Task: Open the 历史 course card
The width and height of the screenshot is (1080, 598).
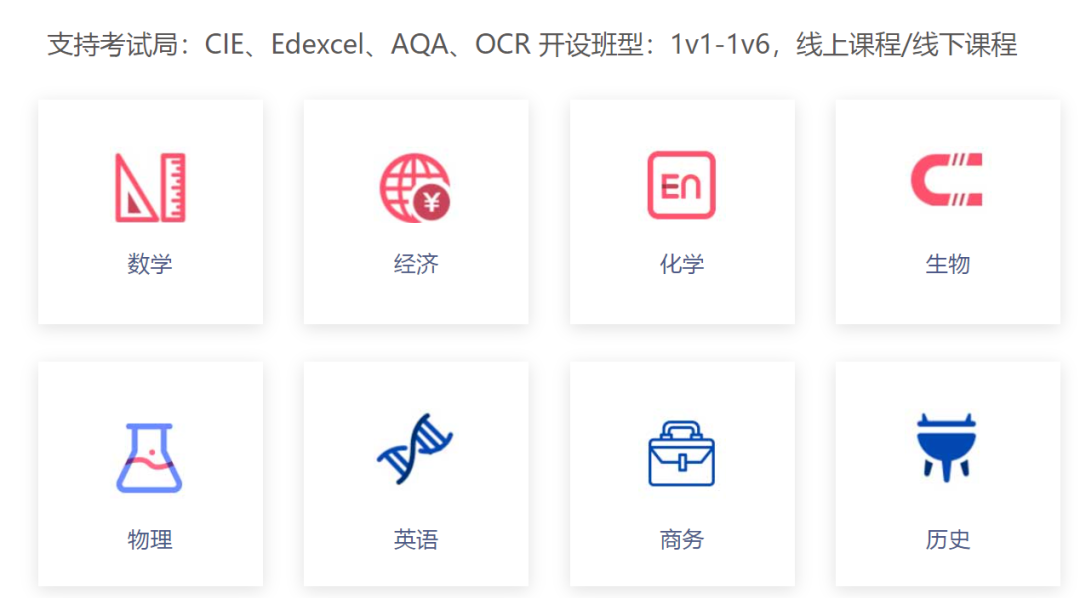Action: tap(948, 475)
